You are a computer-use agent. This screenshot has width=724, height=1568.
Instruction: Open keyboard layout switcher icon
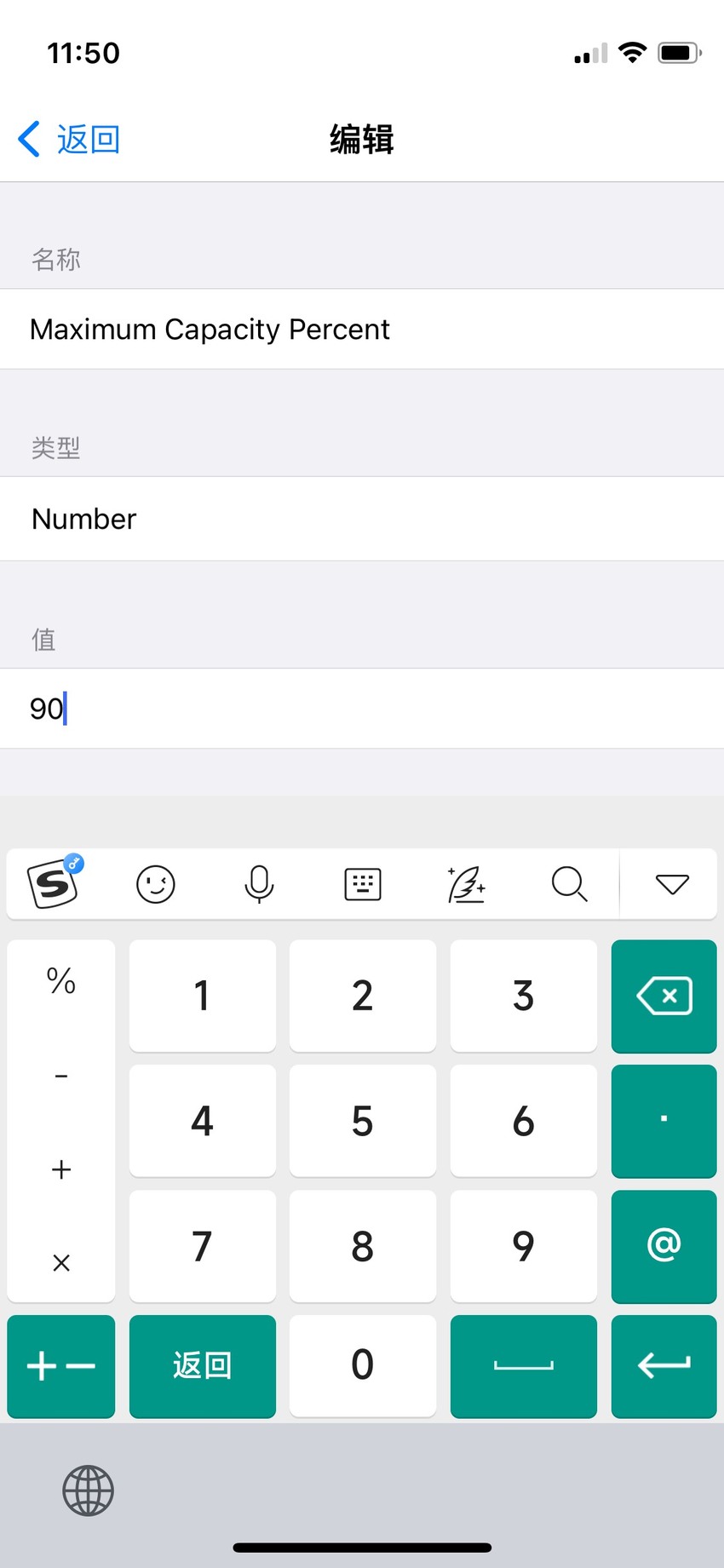(x=363, y=884)
